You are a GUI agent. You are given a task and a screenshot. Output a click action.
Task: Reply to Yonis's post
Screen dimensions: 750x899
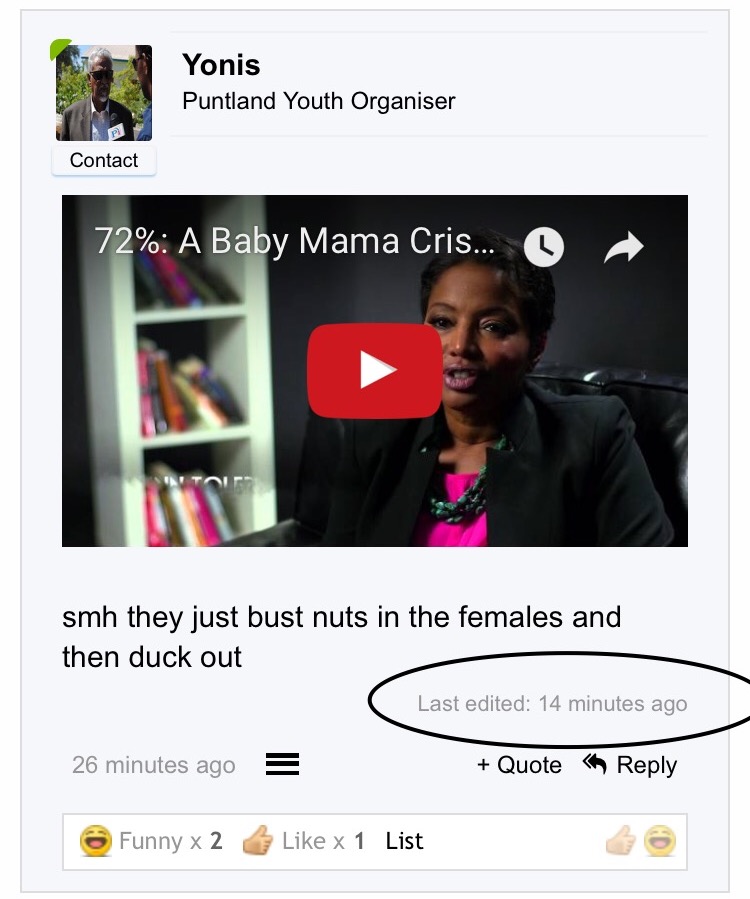pyautogui.click(x=630, y=765)
